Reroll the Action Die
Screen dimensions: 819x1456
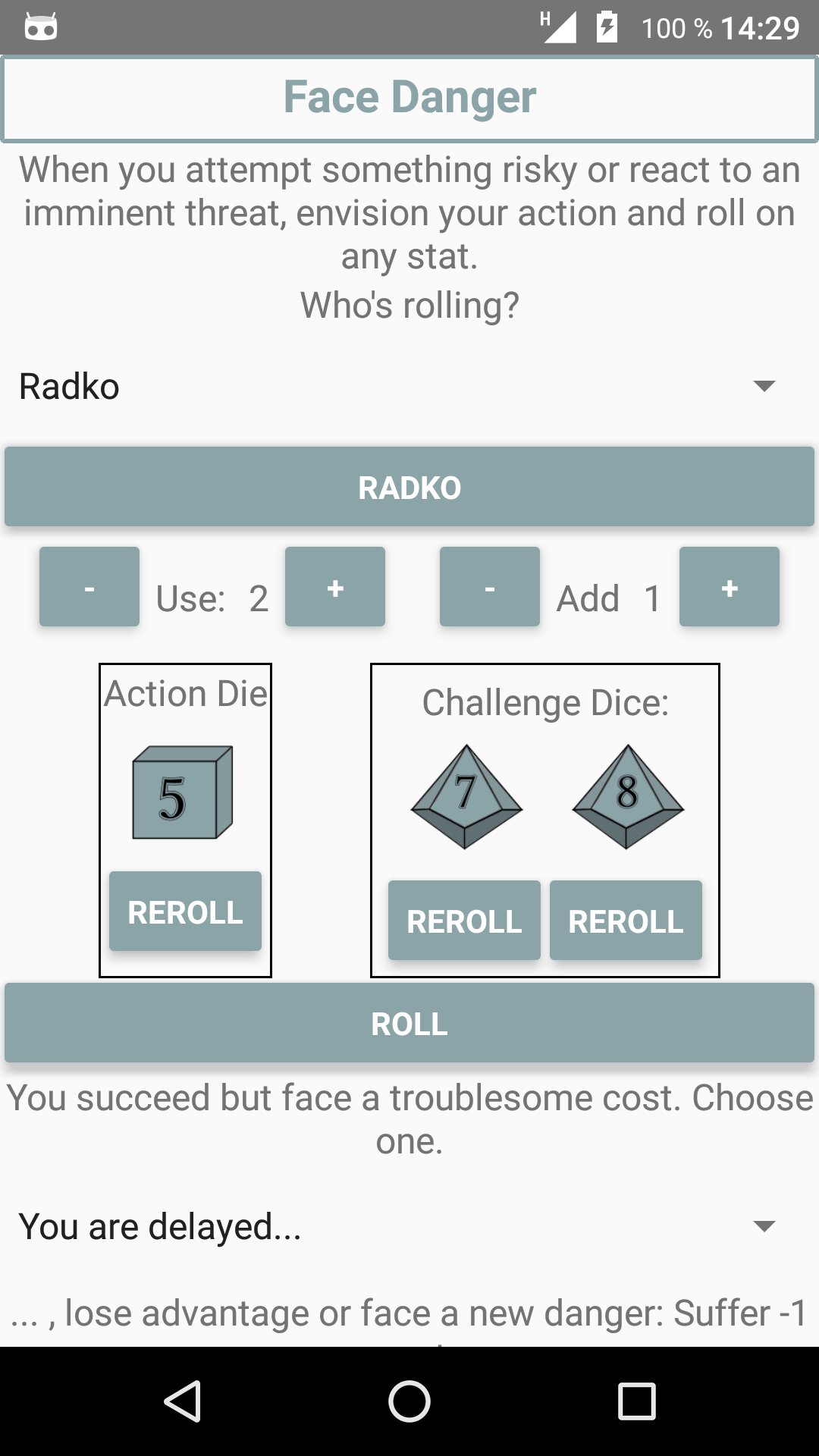pyautogui.click(x=185, y=912)
